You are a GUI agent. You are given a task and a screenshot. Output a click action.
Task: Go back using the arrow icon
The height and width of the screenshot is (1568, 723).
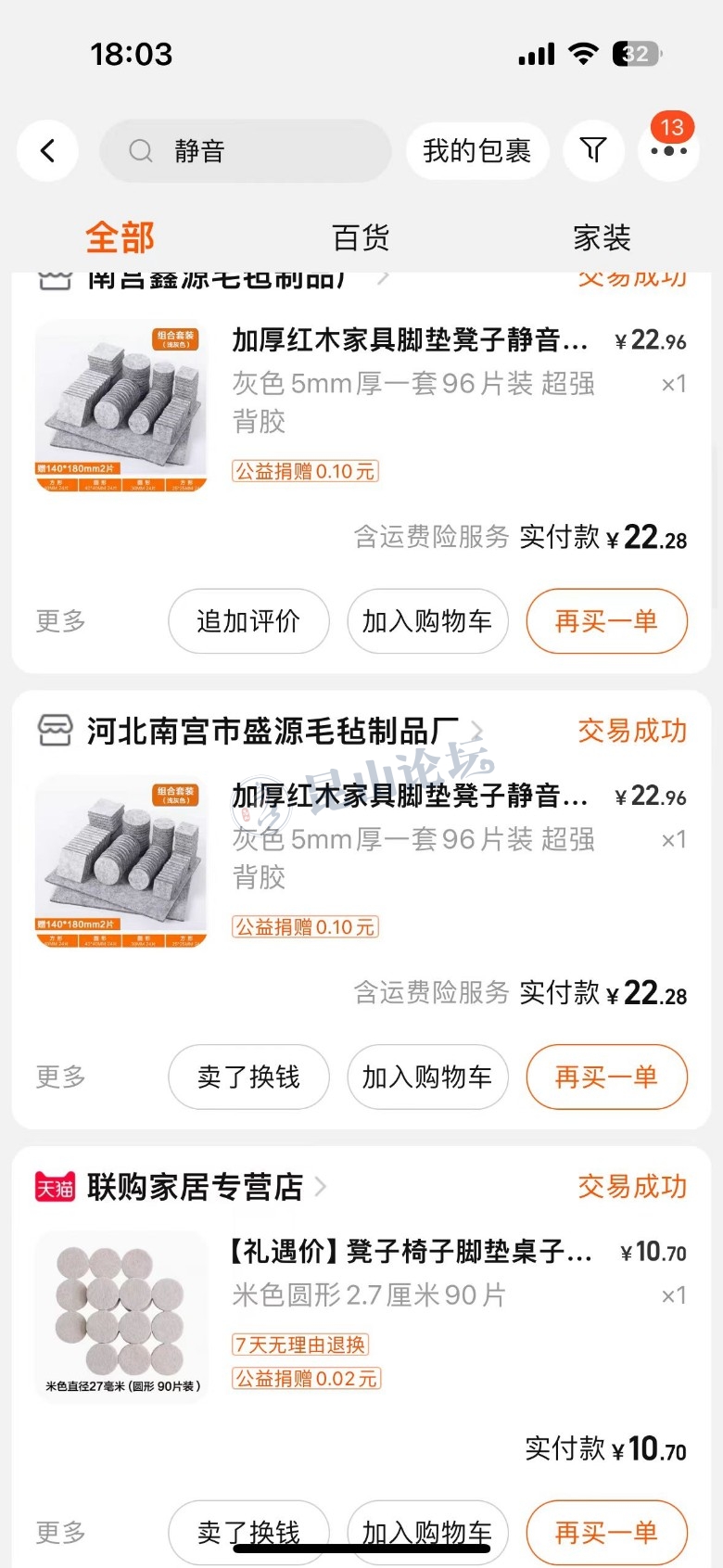pos(47,150)
